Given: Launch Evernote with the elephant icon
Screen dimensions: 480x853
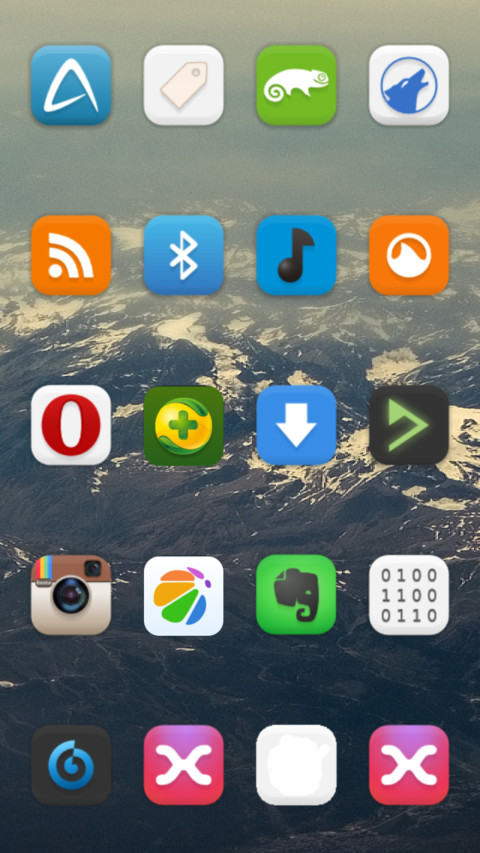Looking at the screenshot, I should tap(296, 595).
